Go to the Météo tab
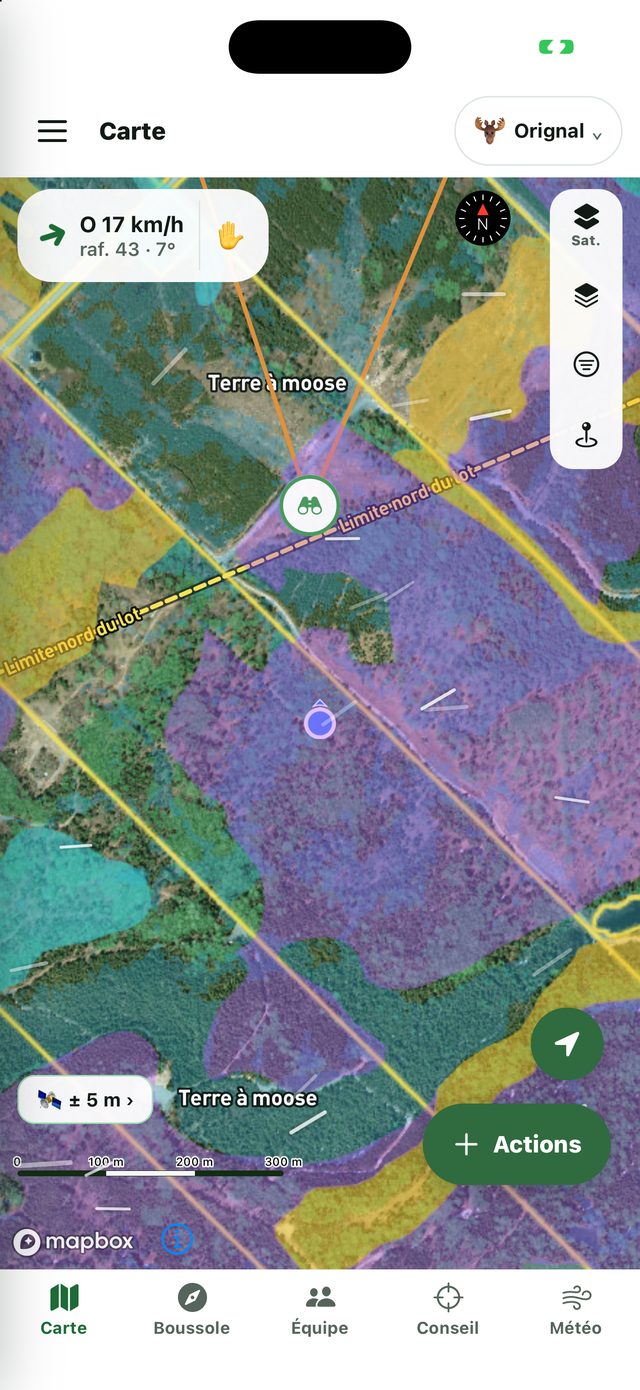The width and height of the screenshot is (640, 1390). coord(576,1311)
